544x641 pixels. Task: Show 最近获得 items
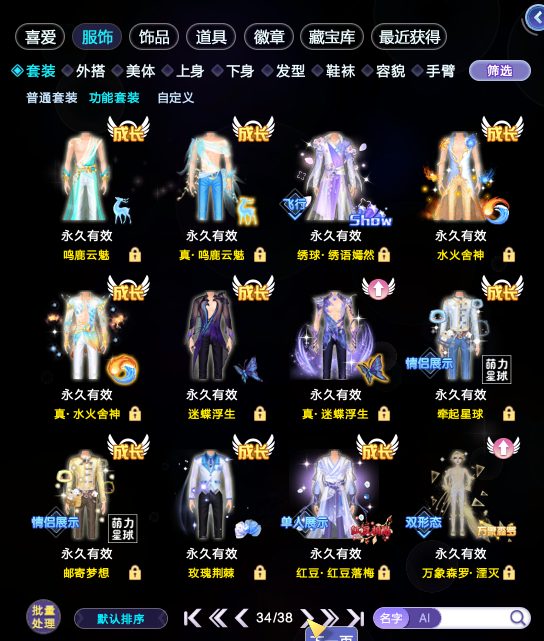click(409, 37)
